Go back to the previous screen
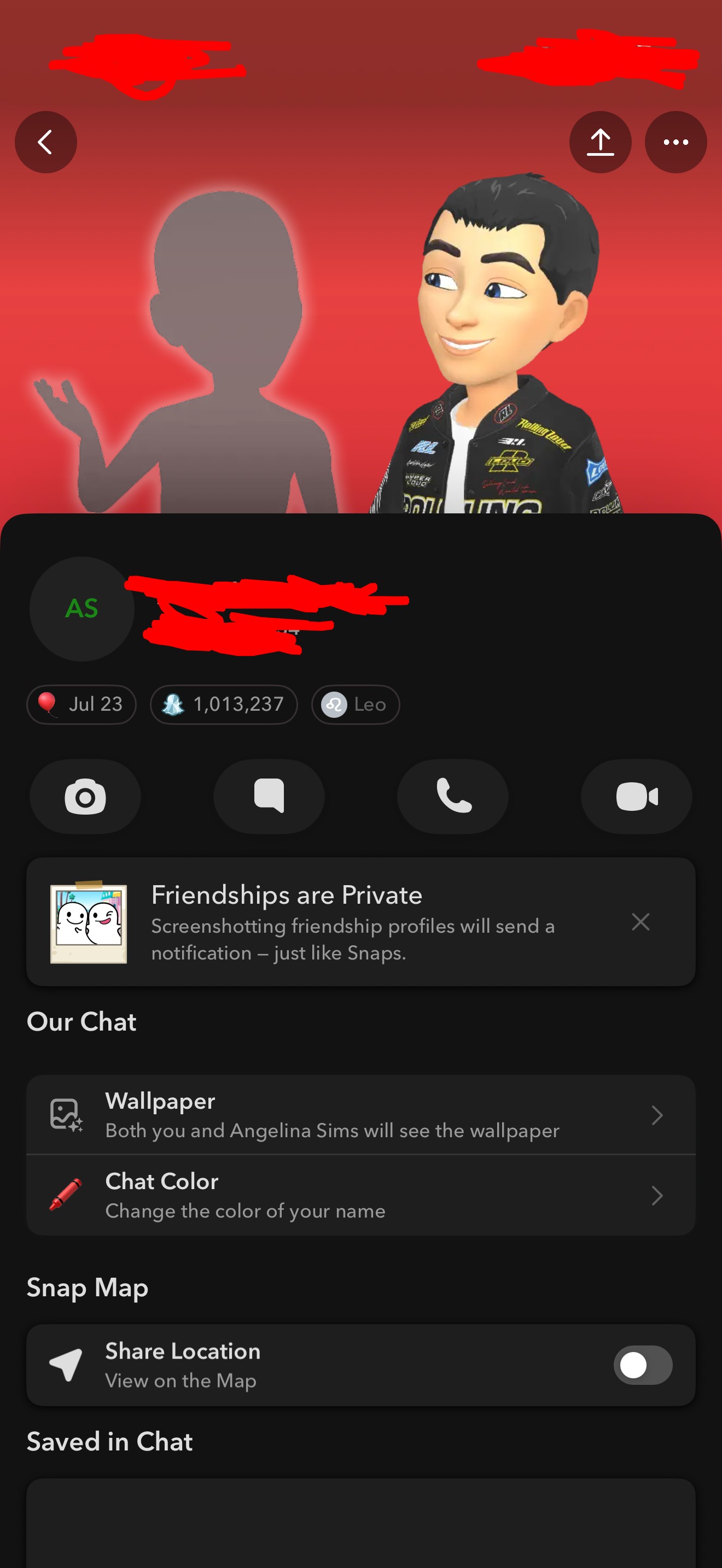Screen dimensions: 722x1568 pyautogui.click(x=45, y=143)
